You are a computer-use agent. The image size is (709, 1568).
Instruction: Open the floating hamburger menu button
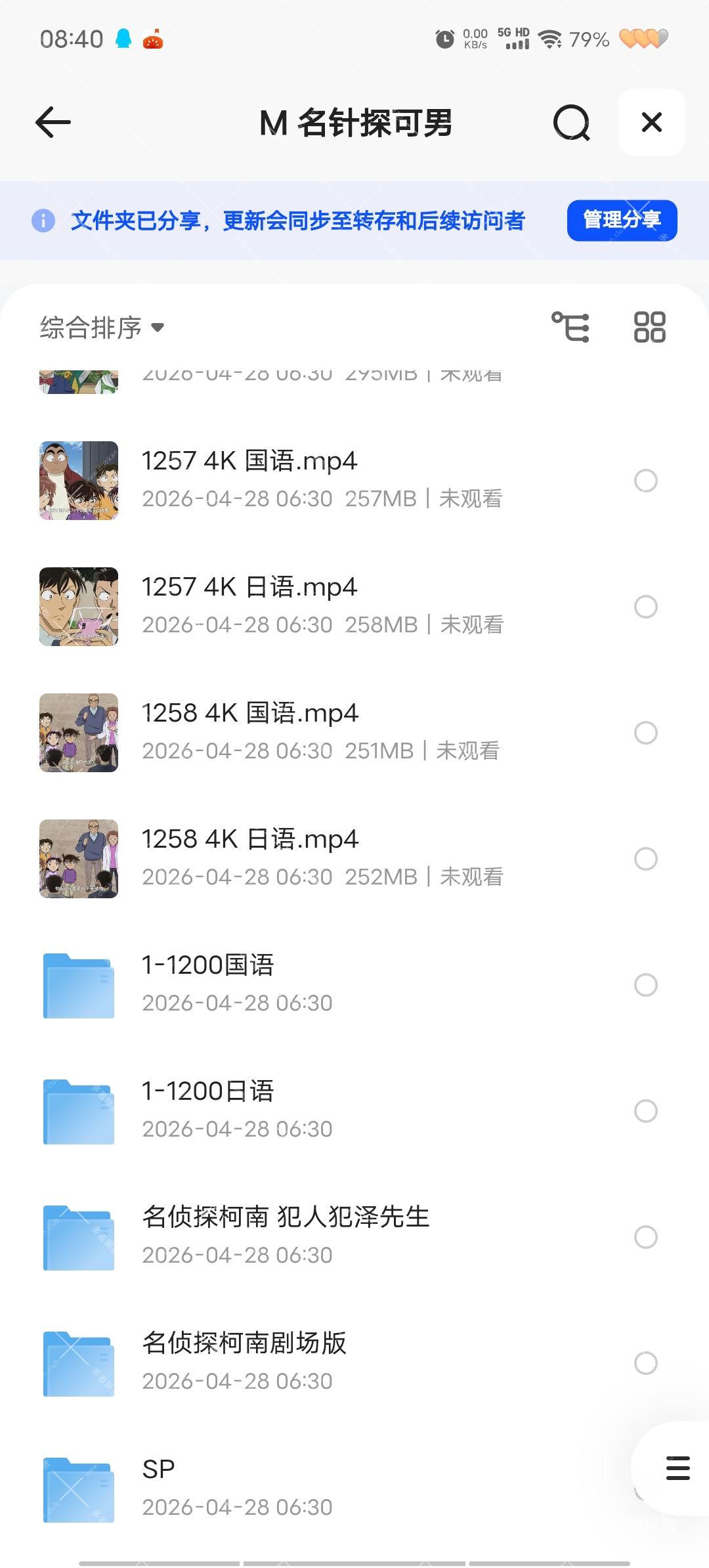677,1468
